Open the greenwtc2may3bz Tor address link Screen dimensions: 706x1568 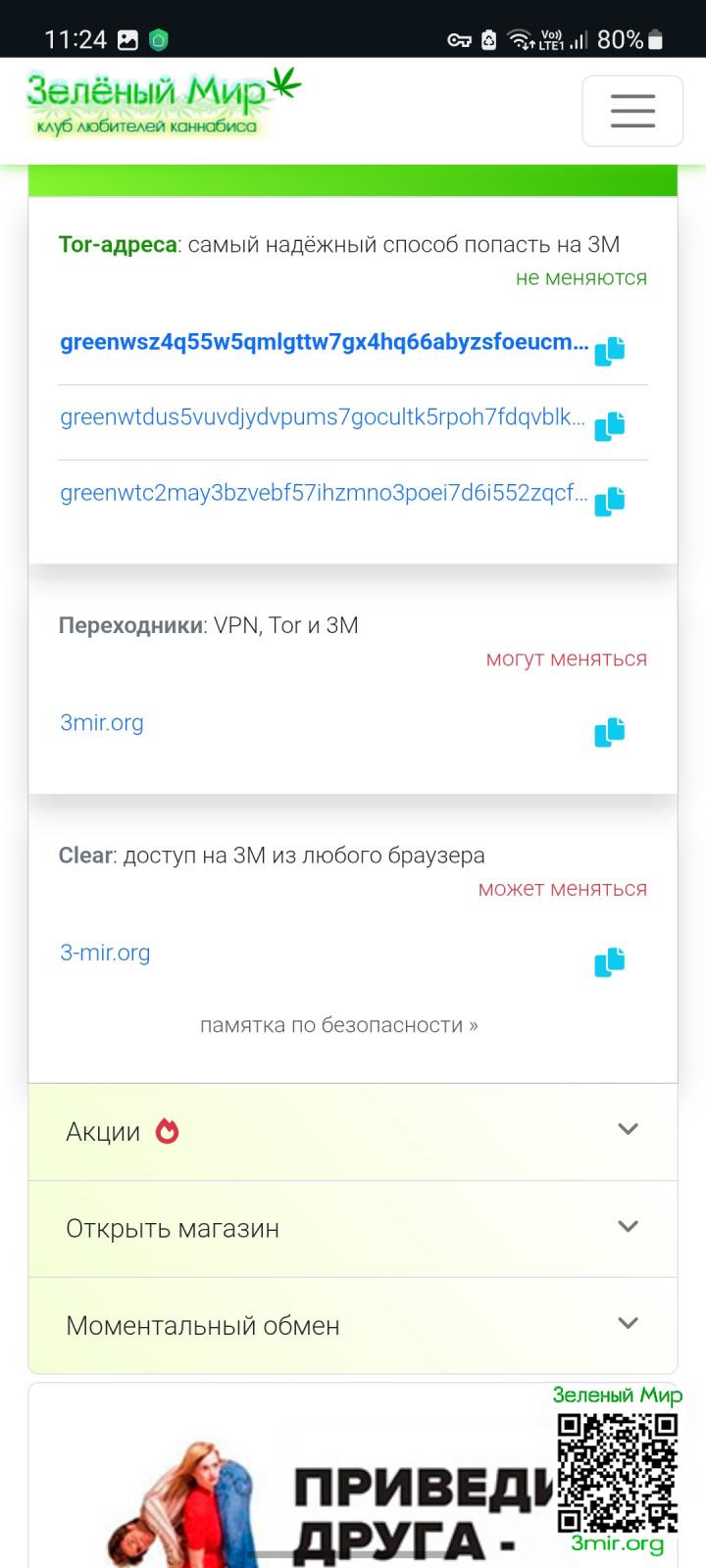(x=324, y=493)
